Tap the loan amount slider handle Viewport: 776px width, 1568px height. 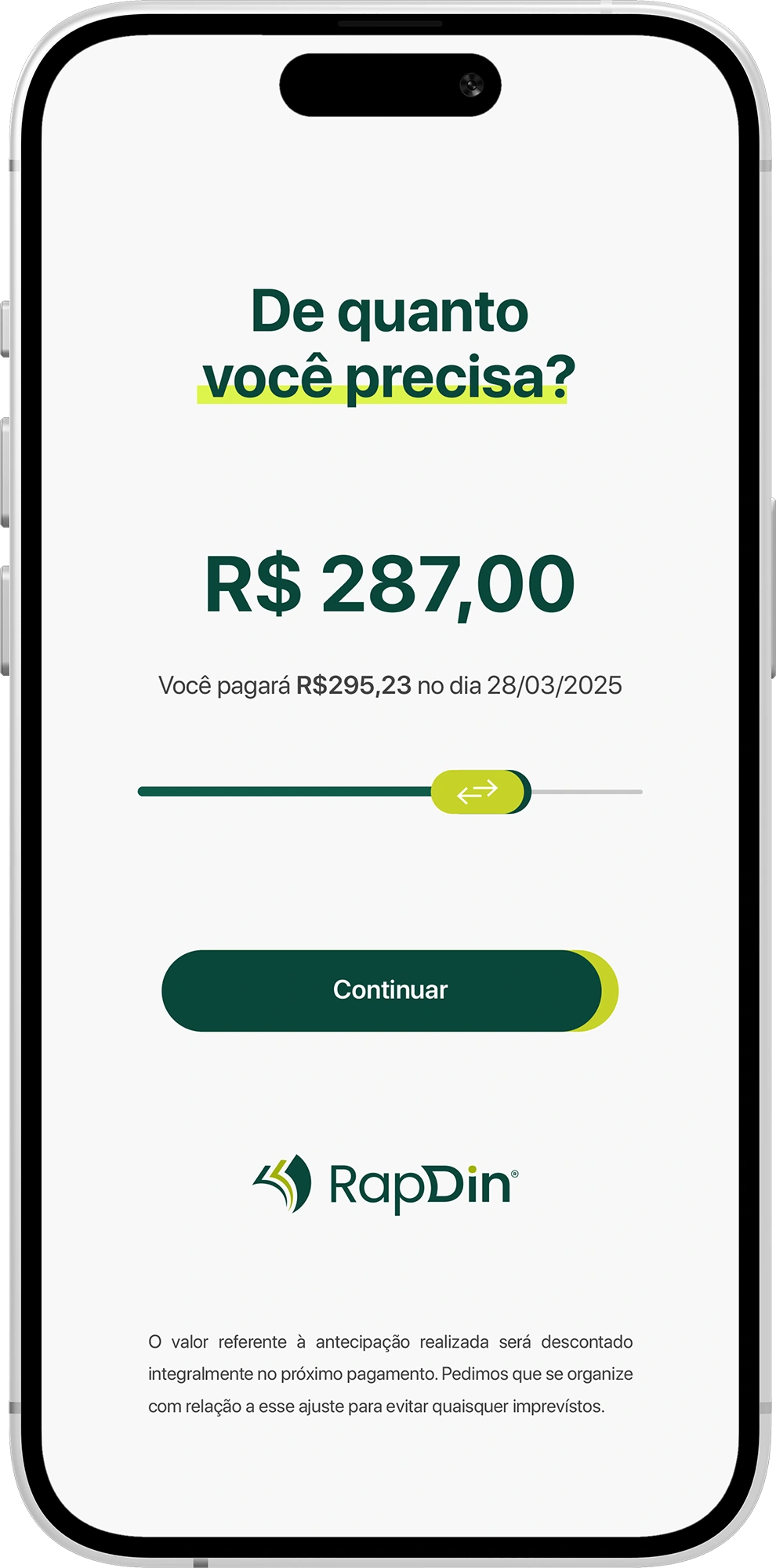pos(479,791)
